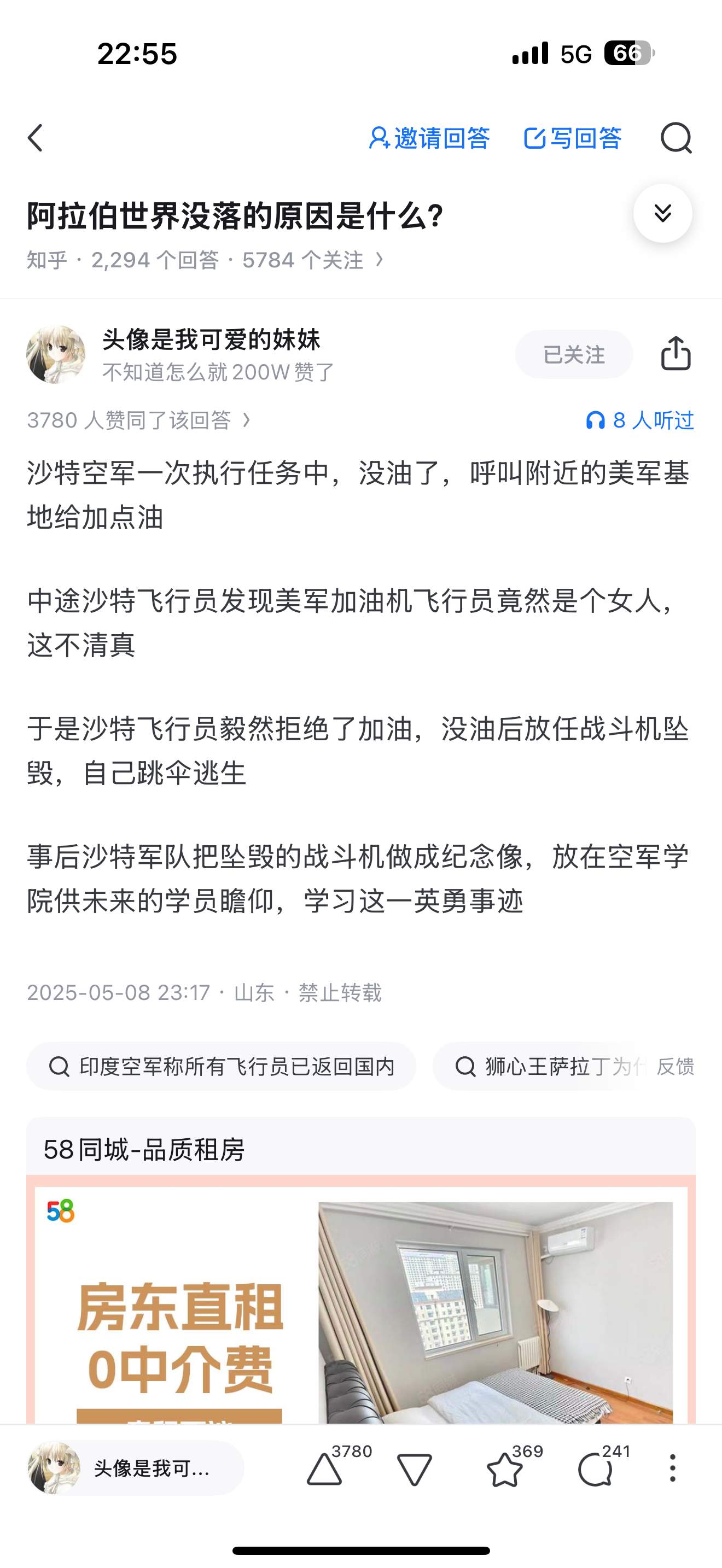Screen dimensions: 722x1568
Task: Tap the 已关注 follow button
Action: pyautogui.click(x=573, y=354)
